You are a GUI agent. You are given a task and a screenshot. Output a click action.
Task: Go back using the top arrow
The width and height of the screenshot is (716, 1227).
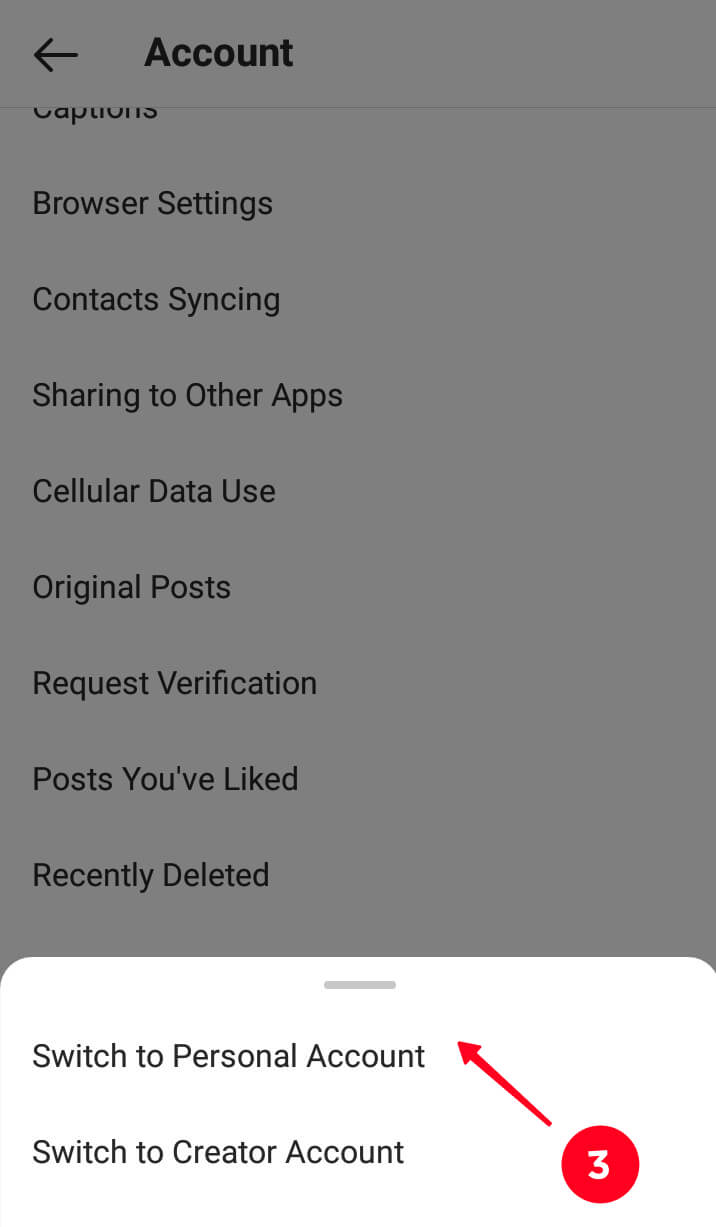click(x=55, y=54)
